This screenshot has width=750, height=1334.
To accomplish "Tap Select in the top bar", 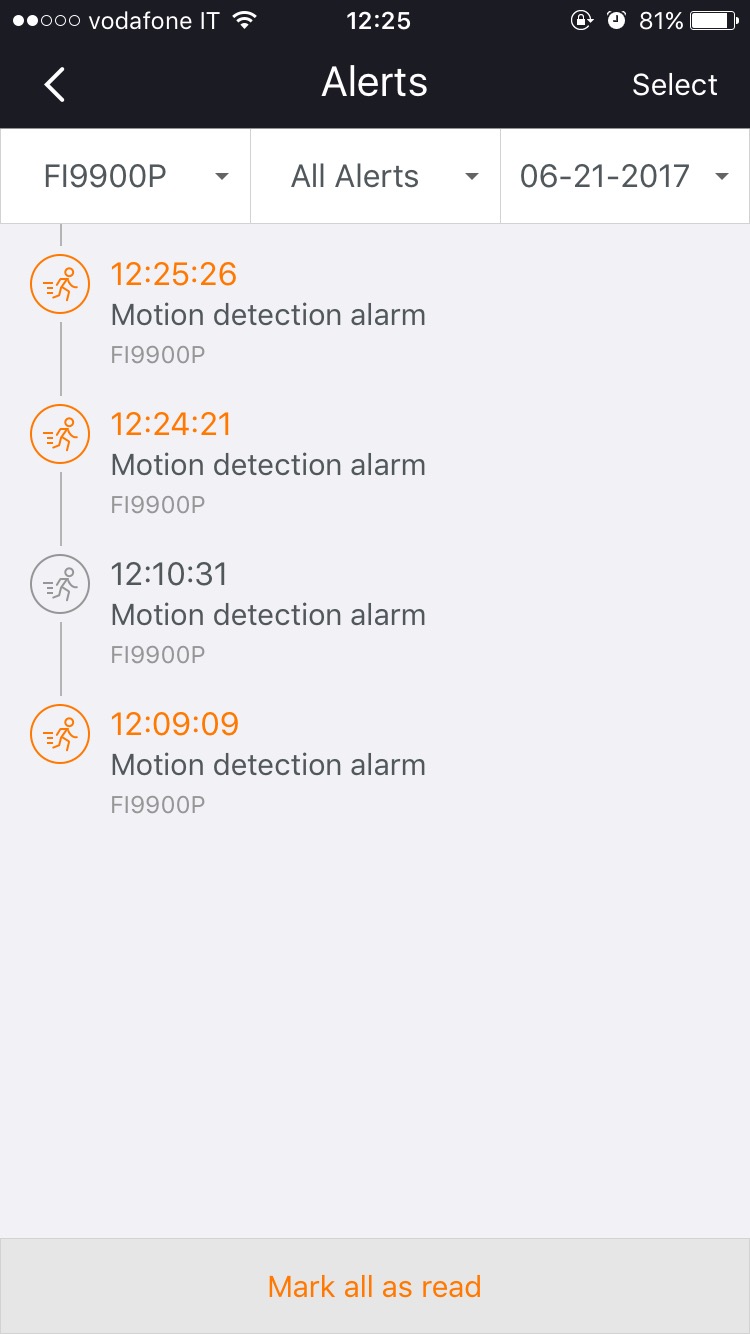I will coord(674,85).
